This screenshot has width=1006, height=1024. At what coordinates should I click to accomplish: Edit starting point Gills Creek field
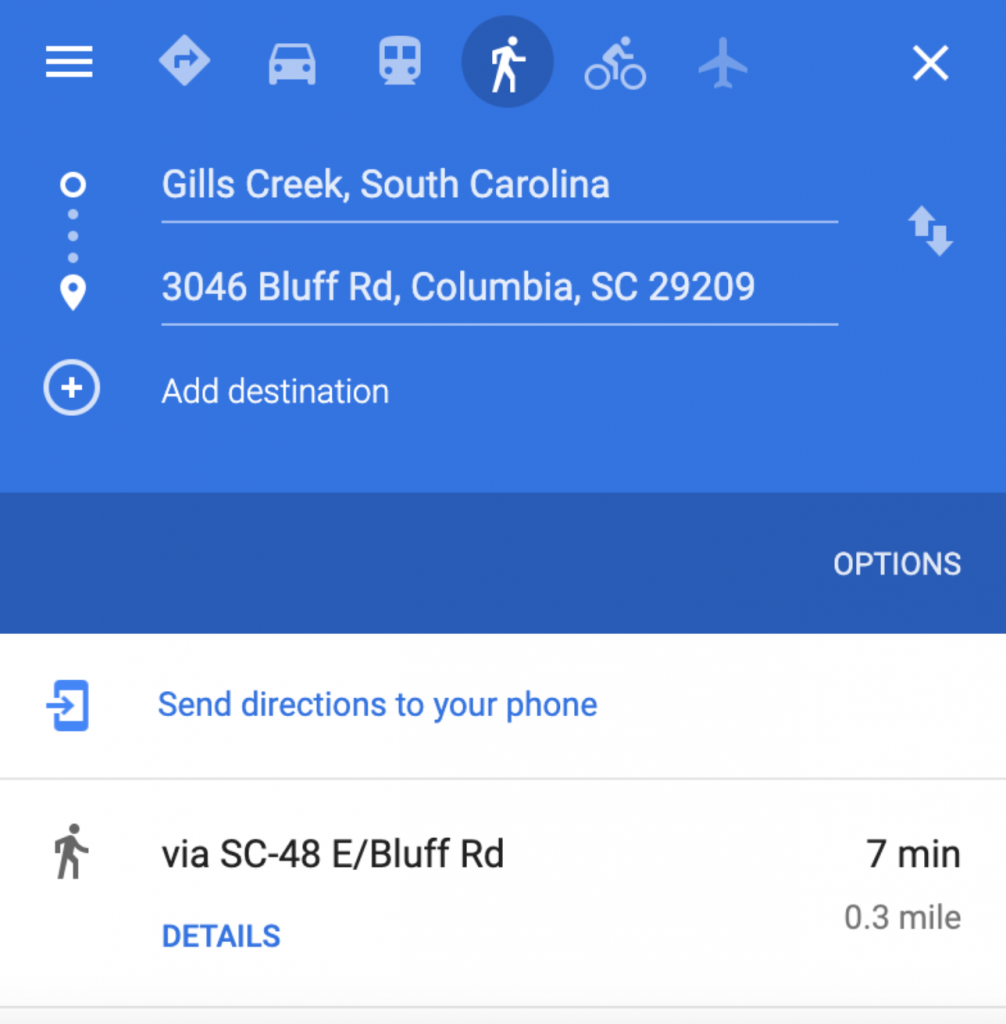(x=498, y=185)
